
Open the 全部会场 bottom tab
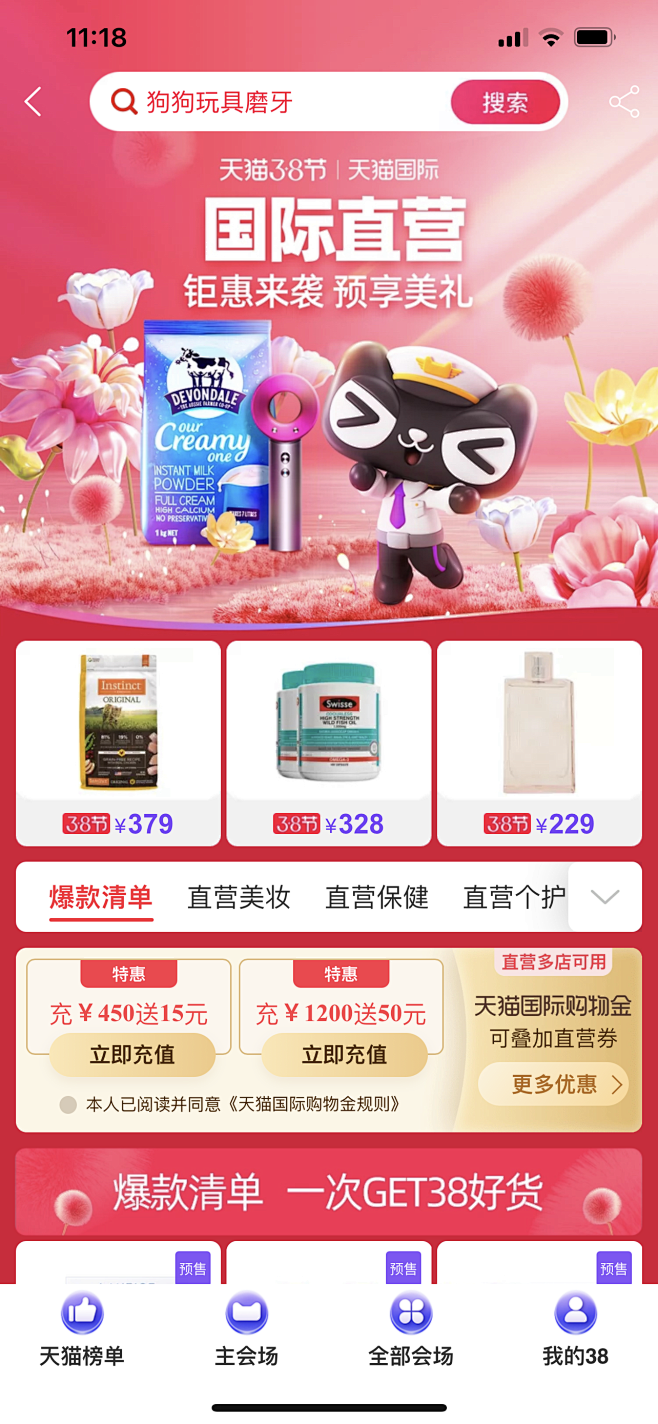pyautogui.click(x=411, y=1330)
